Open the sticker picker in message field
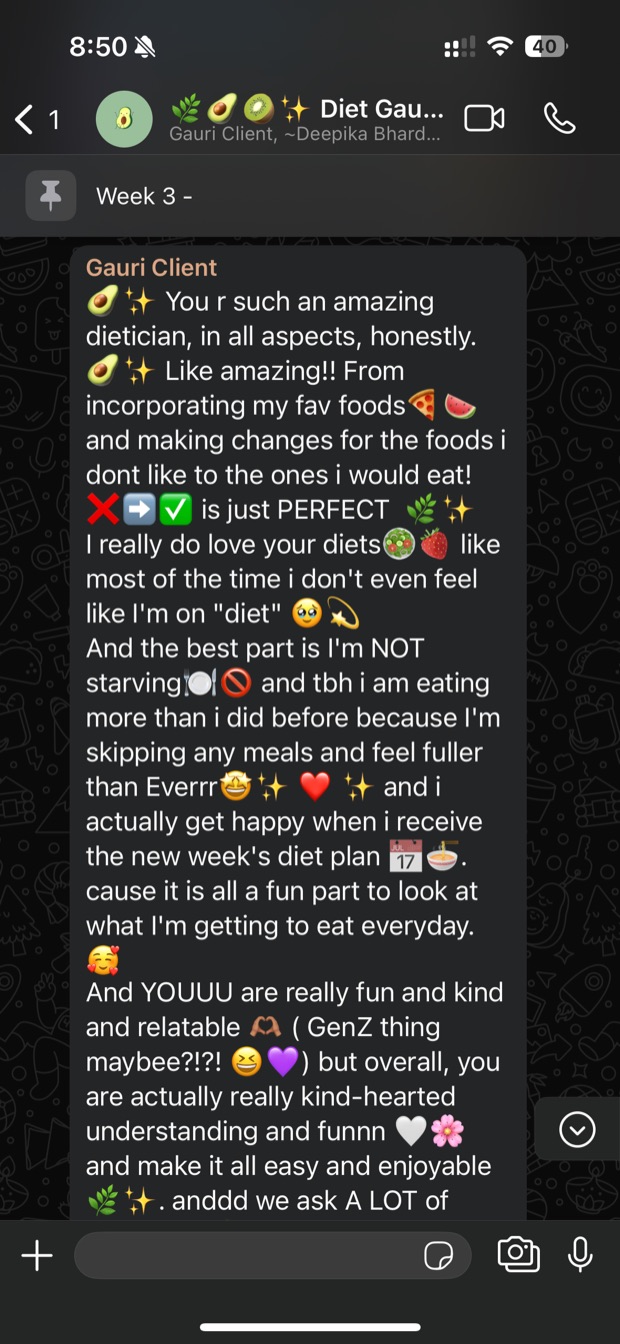Screen dimensions: 620x1344 (x=439, y=1256)
